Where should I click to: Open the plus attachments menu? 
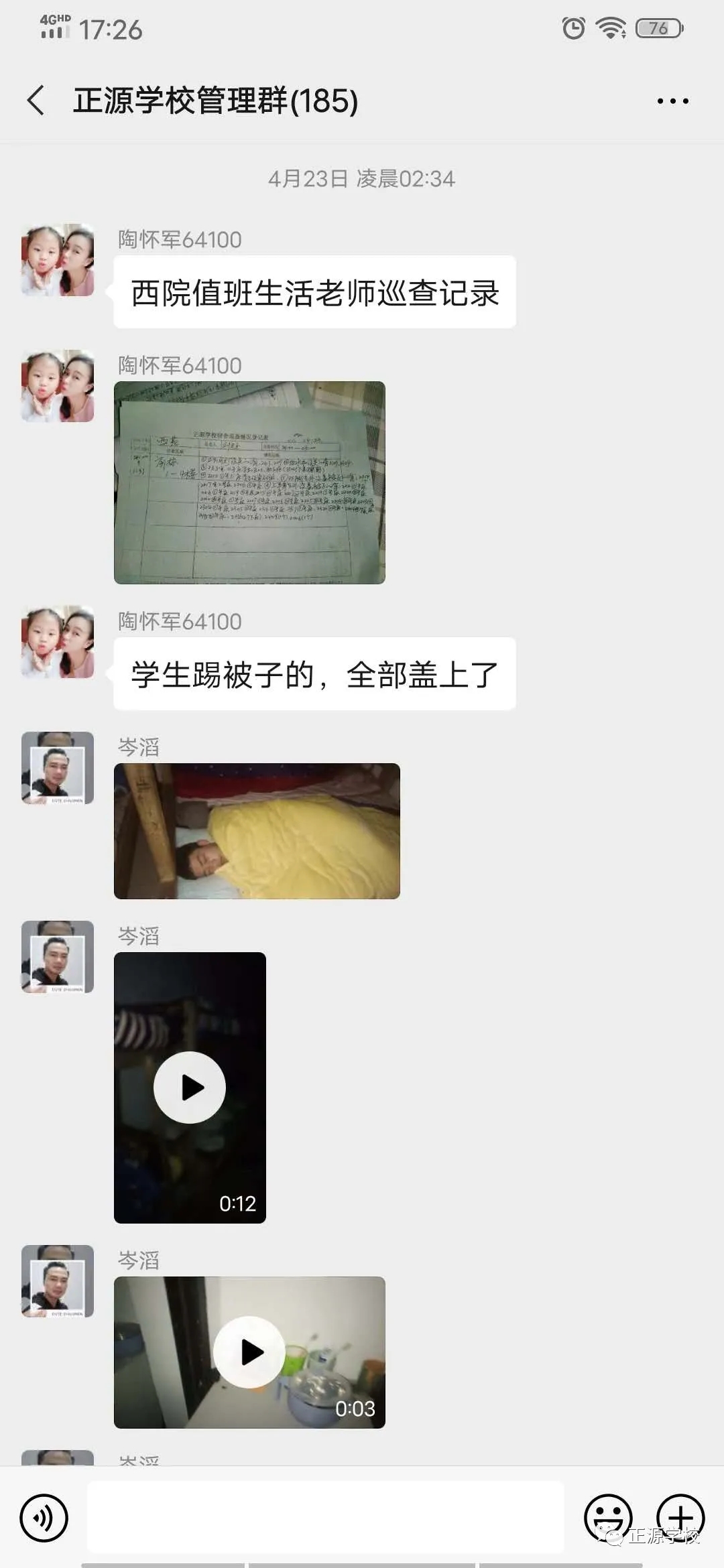click(x=680, y=1517)
